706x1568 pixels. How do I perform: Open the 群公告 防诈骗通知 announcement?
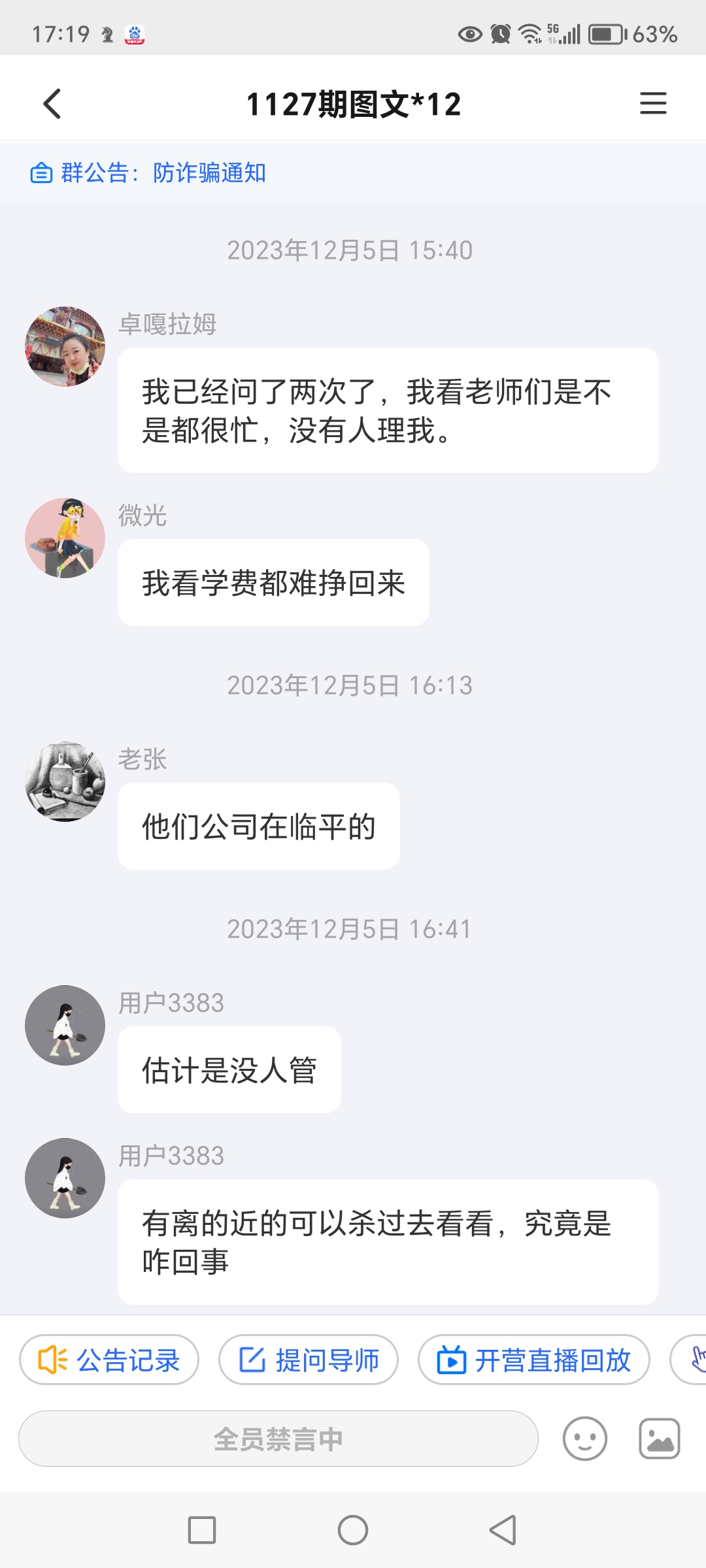coord(149,173)
